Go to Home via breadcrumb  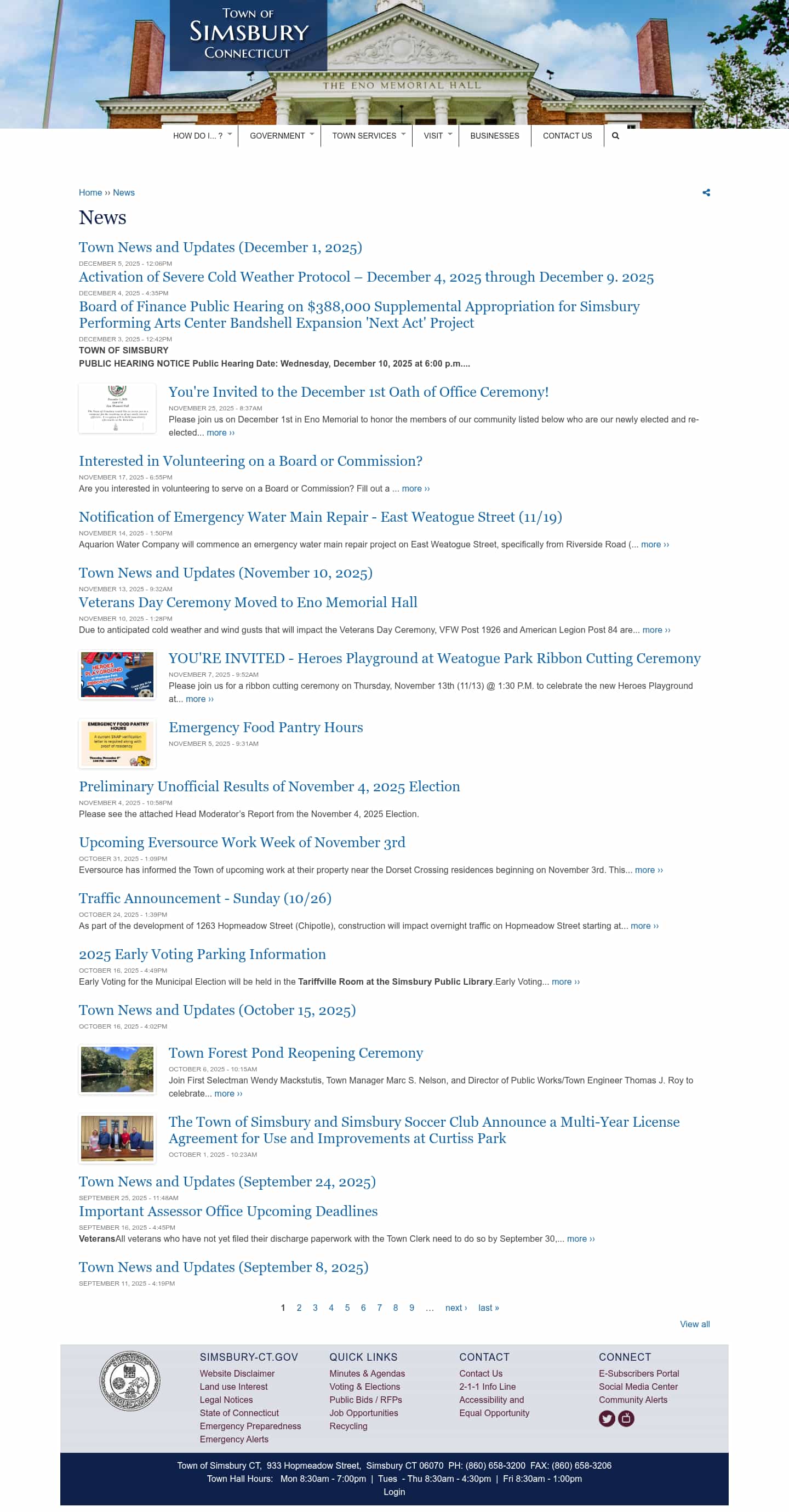click(x=90, y=192)
